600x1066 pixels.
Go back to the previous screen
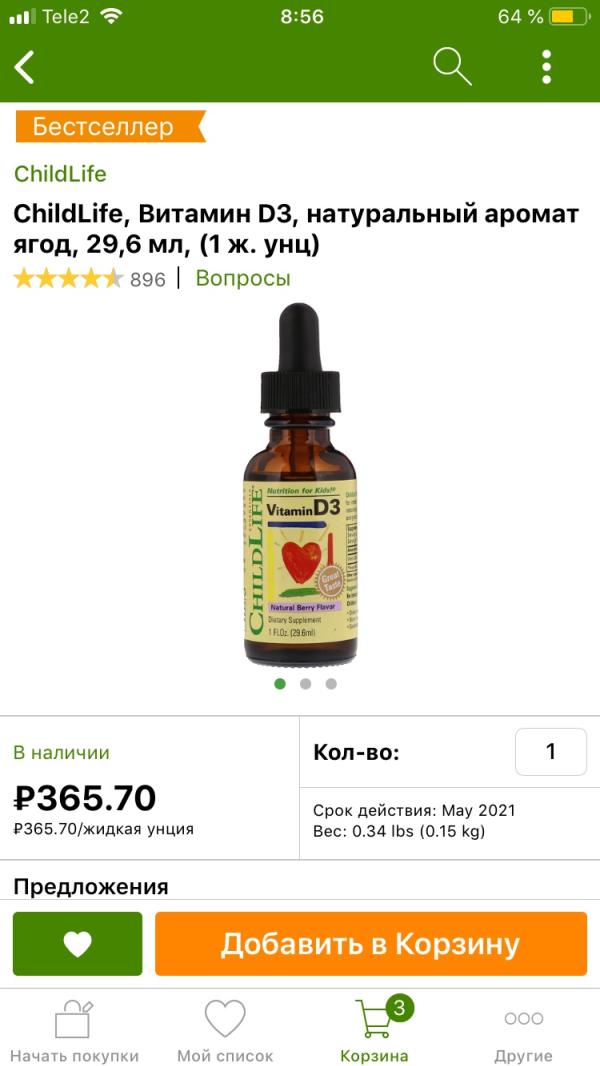(25, 67)
